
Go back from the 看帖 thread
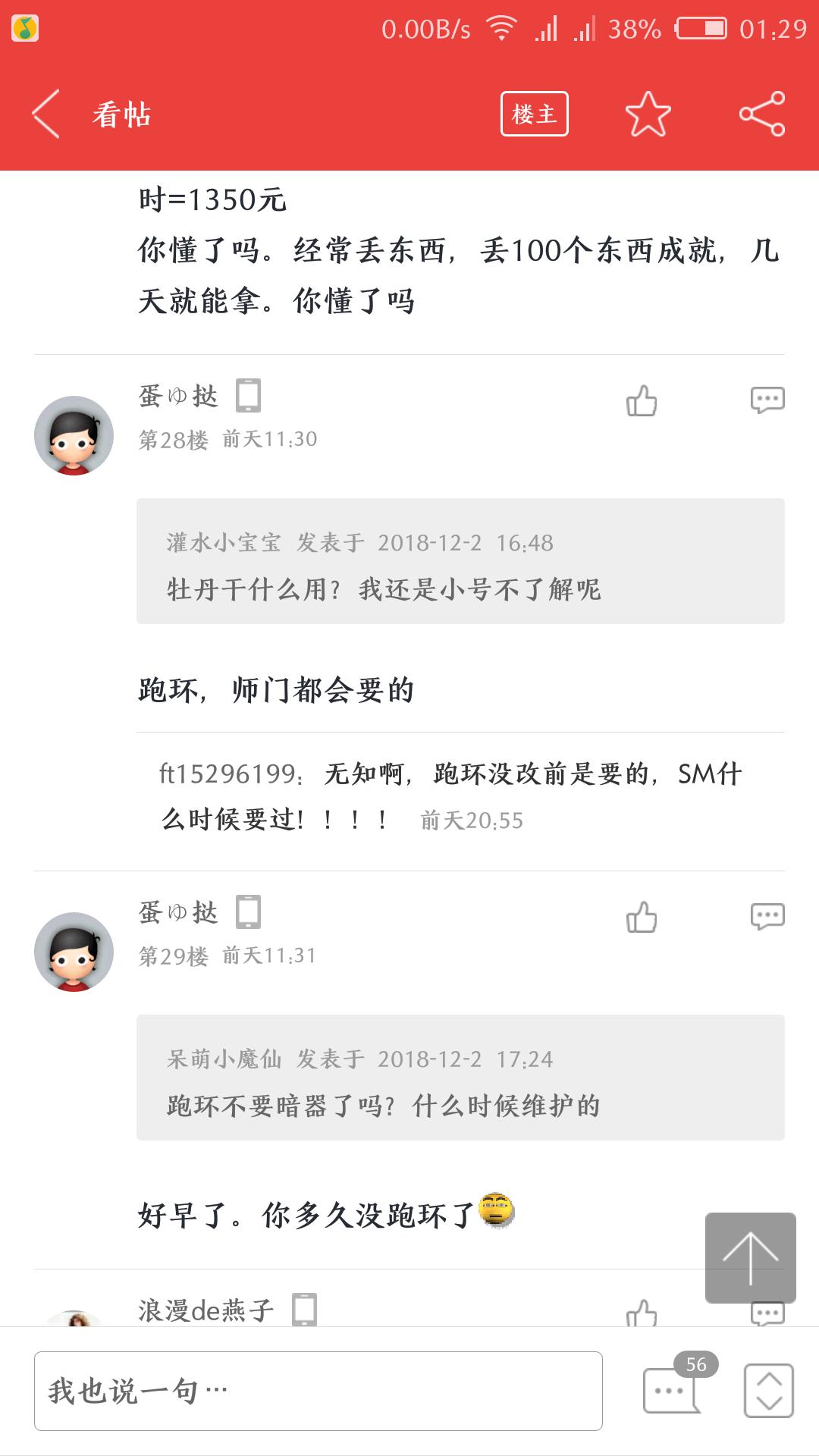coord(47,115)
